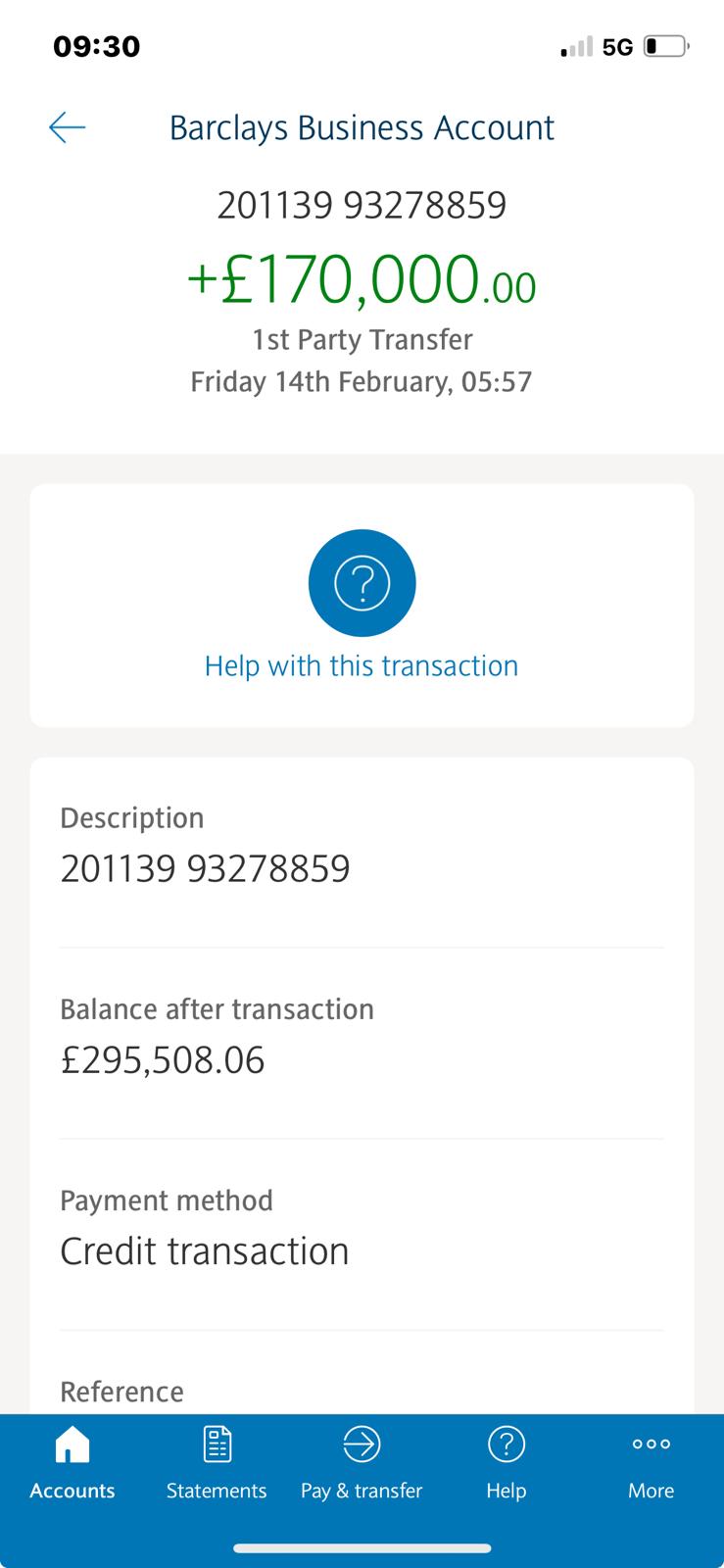Image resolution: width=724 pixels, height=1568 pixels.
Task: Select the Pay & transfer tab
Action: pos(362,1464)
